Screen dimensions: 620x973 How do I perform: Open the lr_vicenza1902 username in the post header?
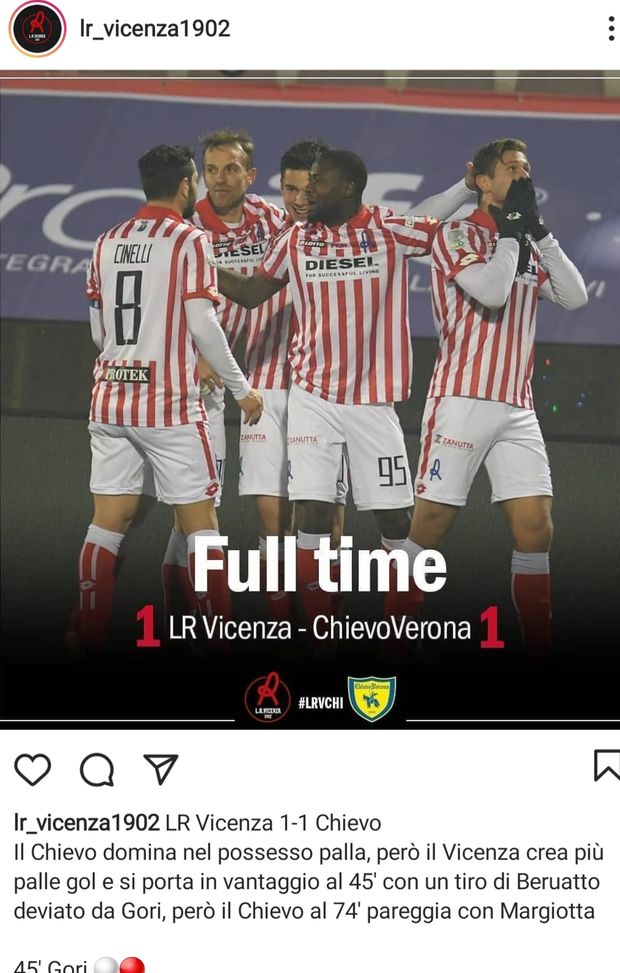(x=155, y=29)
